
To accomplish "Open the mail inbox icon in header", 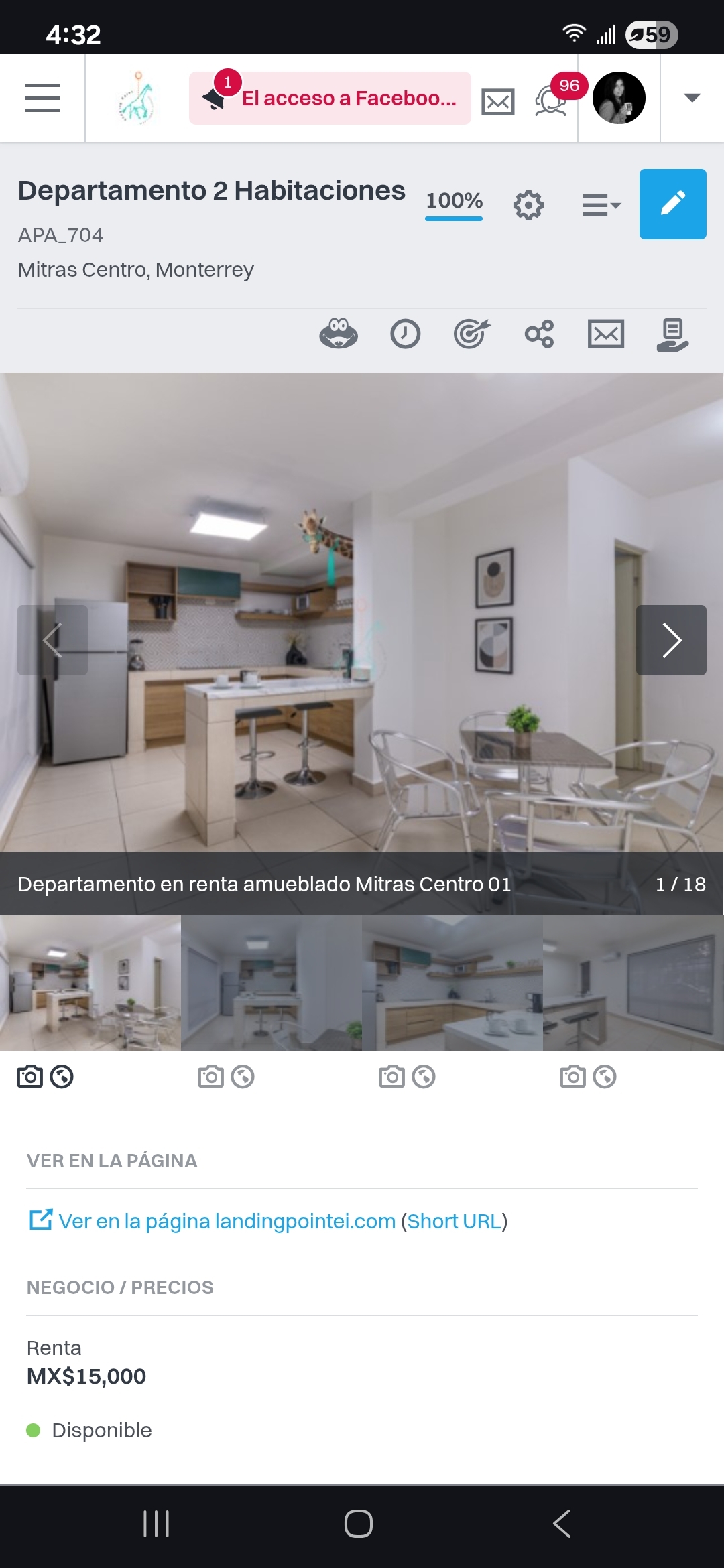I will 498,102.
